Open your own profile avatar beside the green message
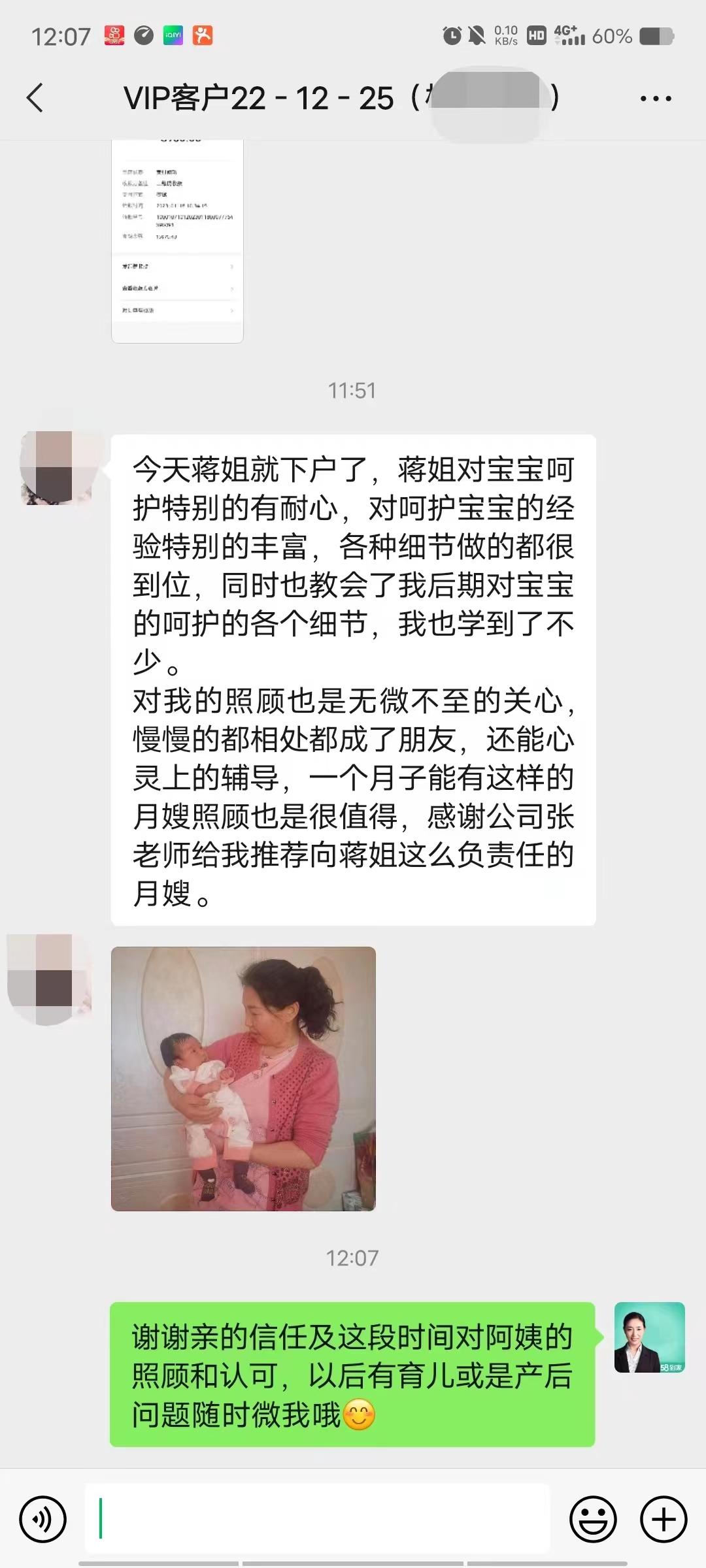The width and height of the screenshot is (706, 1568). coord(650,1337)
